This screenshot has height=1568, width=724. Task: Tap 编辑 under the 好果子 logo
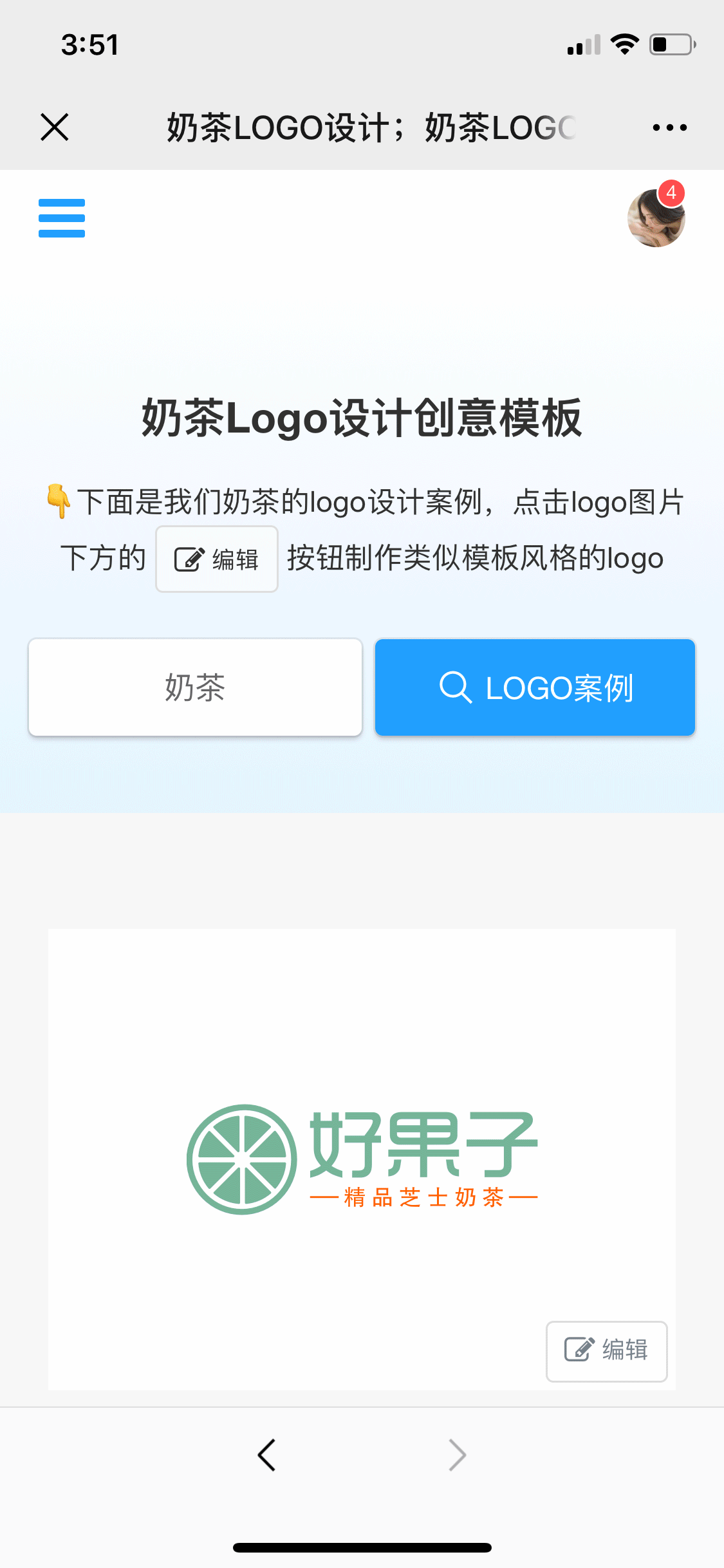tap(606, 1350)
